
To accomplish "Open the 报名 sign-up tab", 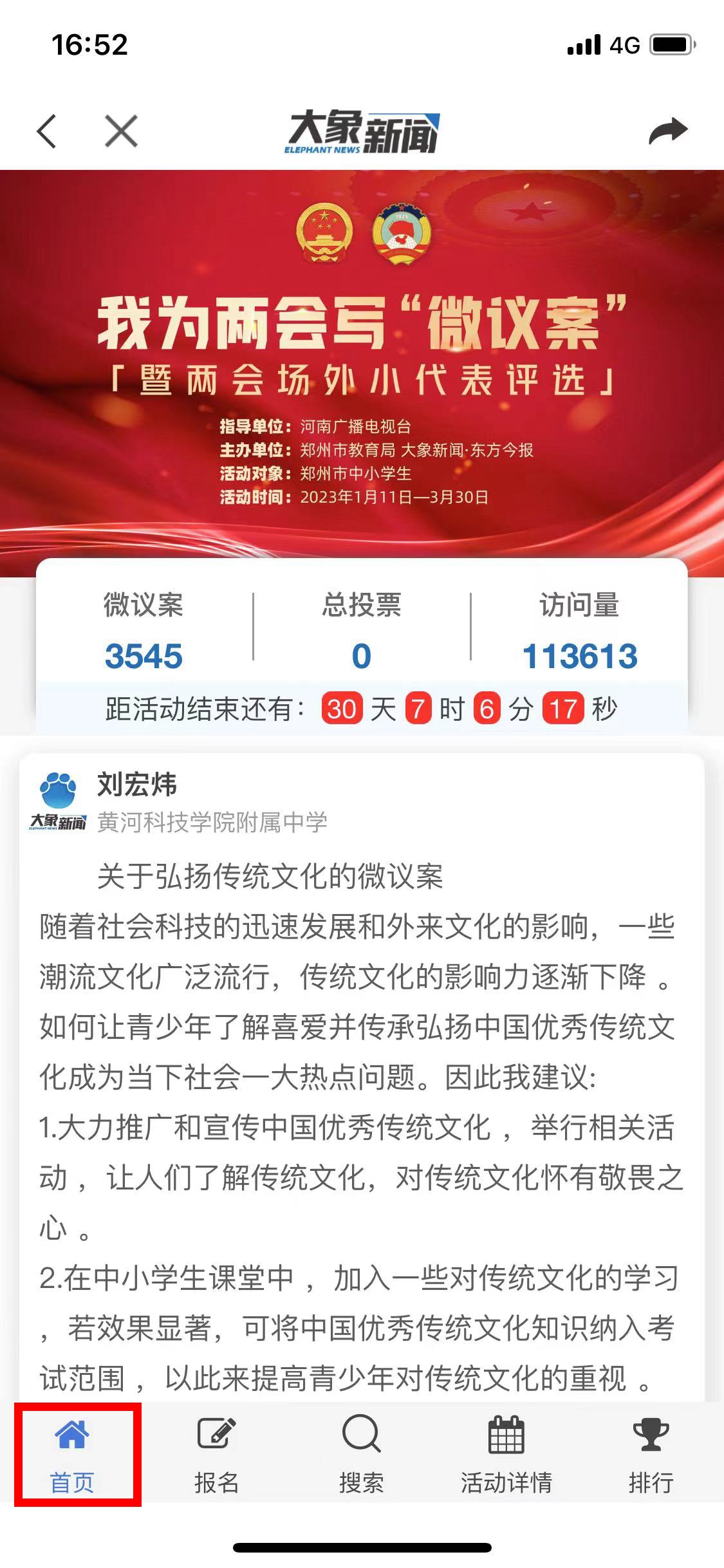I will (217, 1455).
